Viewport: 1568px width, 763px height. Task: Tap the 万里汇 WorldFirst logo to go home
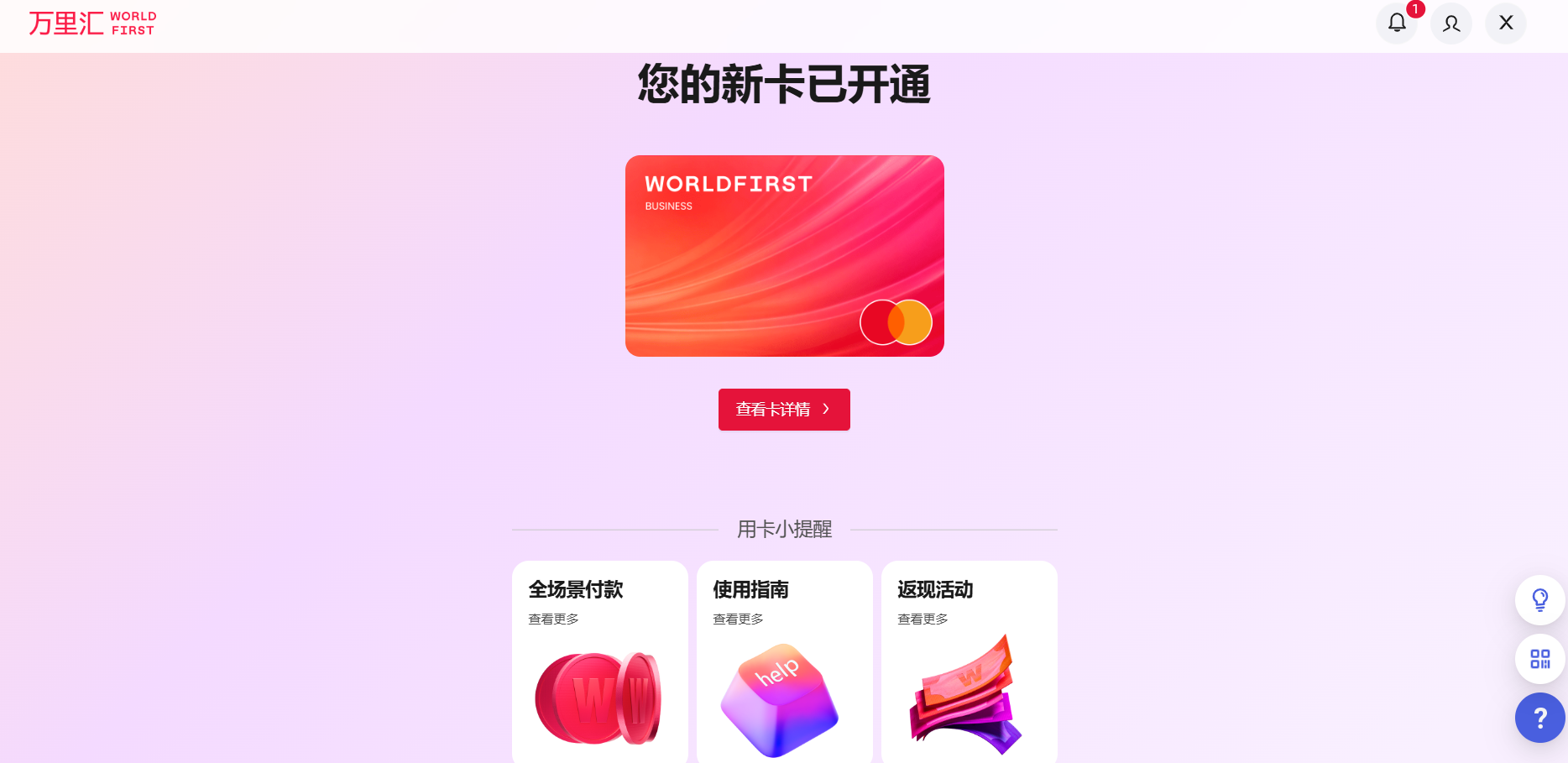[x=92, y=23]
